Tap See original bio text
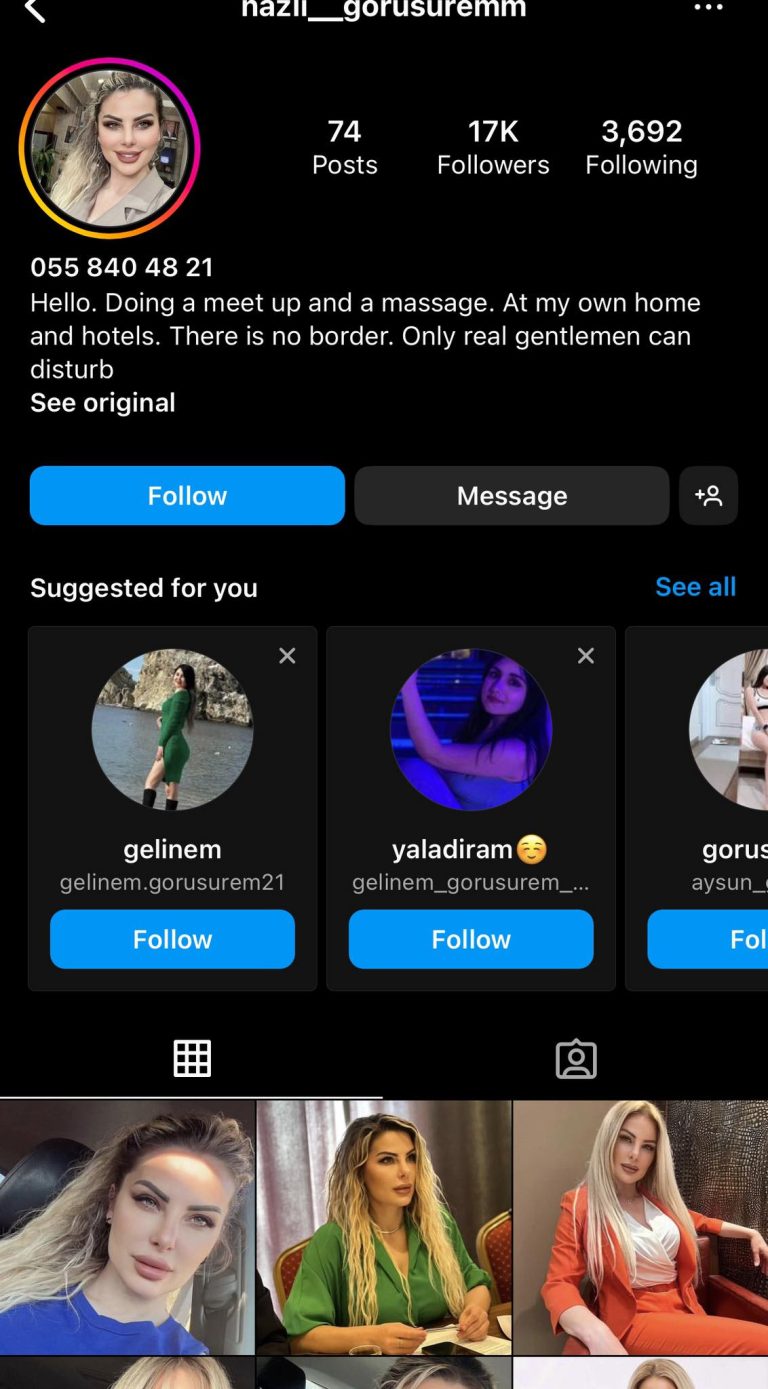The height and width of the screenshot is (1389, 768). tap(103, 402)
